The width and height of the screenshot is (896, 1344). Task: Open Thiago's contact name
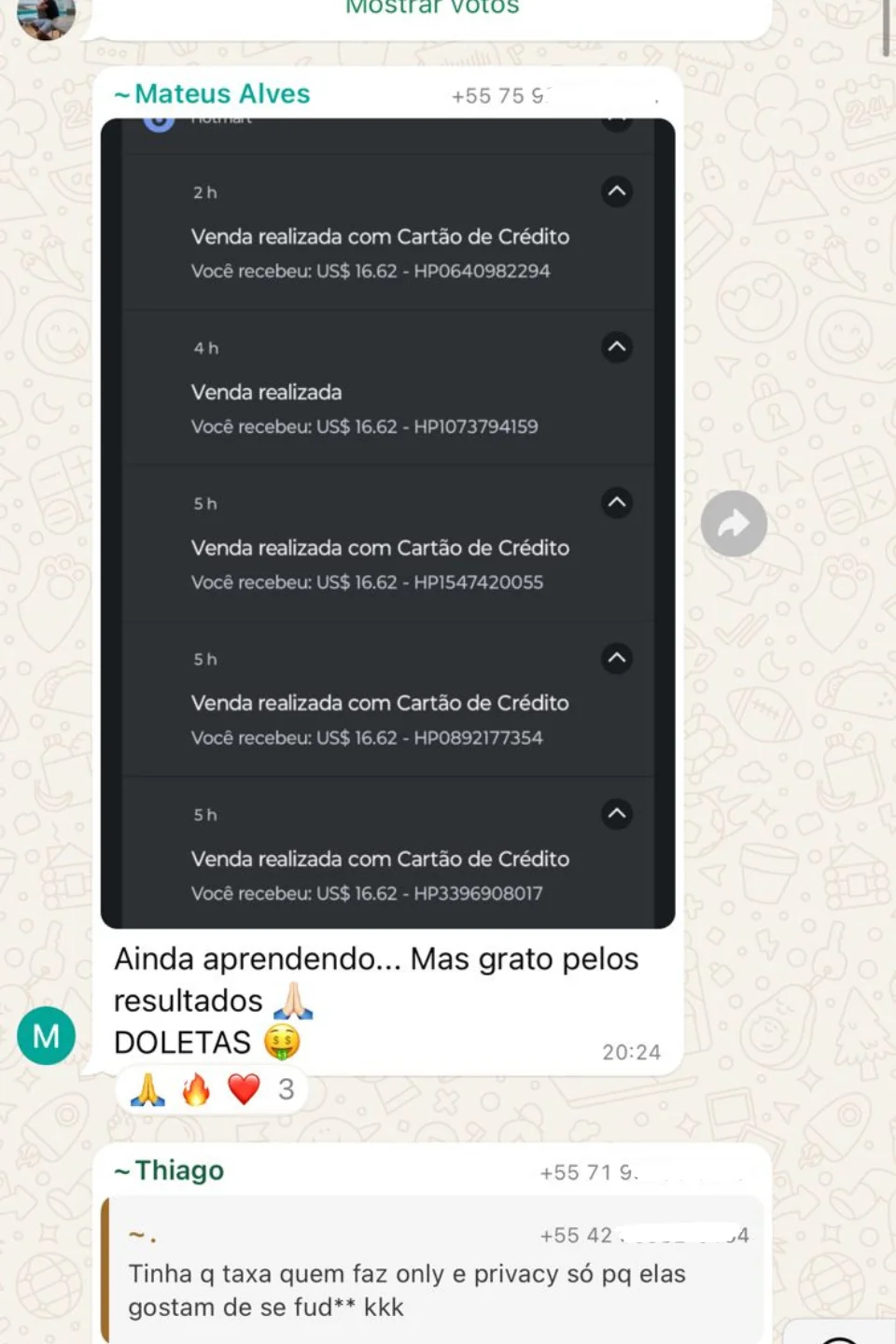point(178,1170)
